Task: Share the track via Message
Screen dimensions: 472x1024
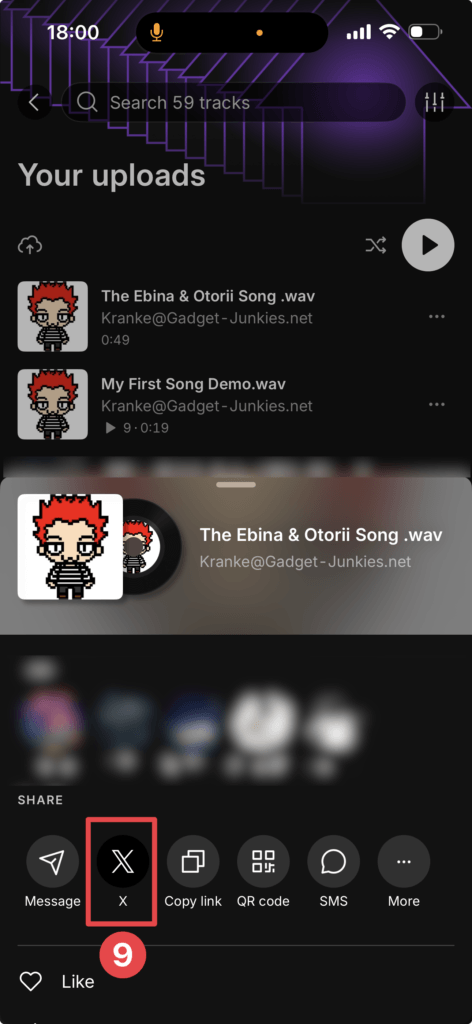Action: 52,872
